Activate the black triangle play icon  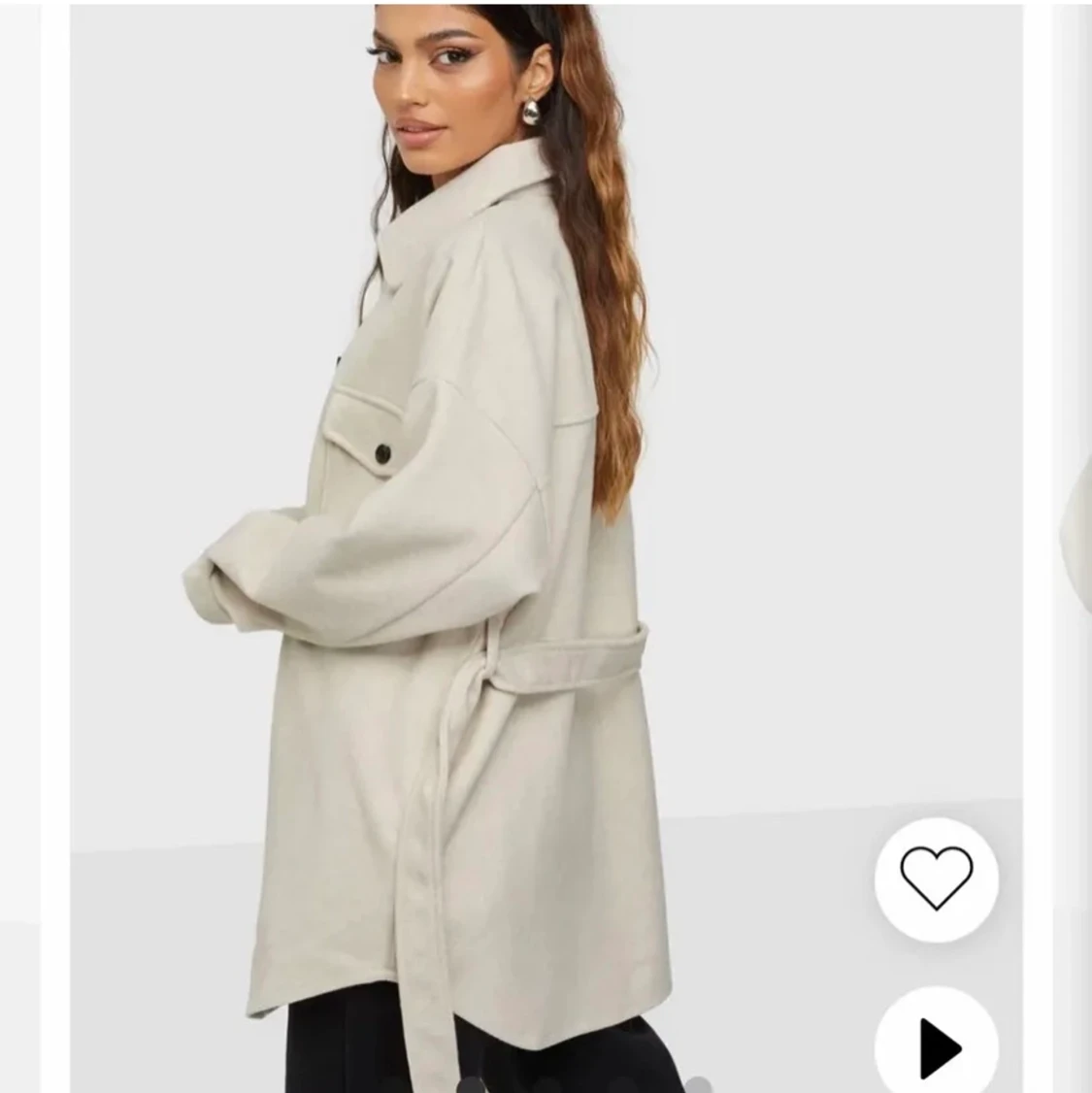coord(937,1046)
